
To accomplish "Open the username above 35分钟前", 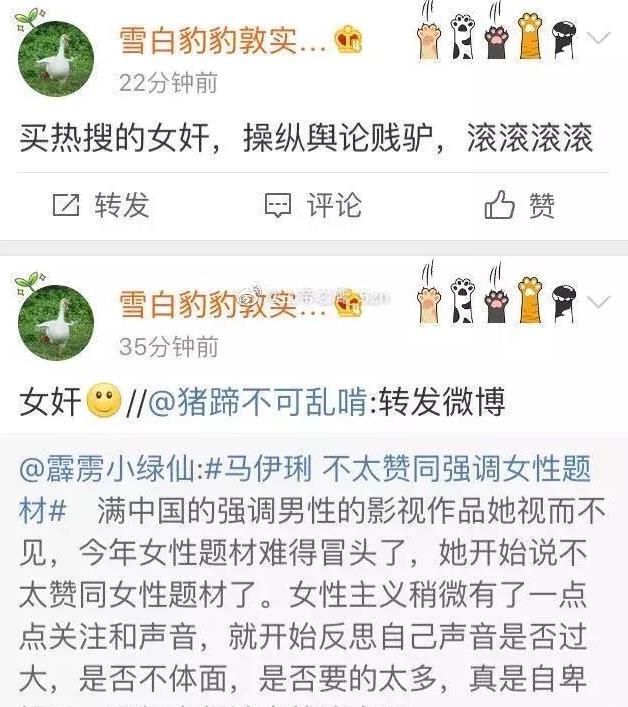I will coord(224,304).
